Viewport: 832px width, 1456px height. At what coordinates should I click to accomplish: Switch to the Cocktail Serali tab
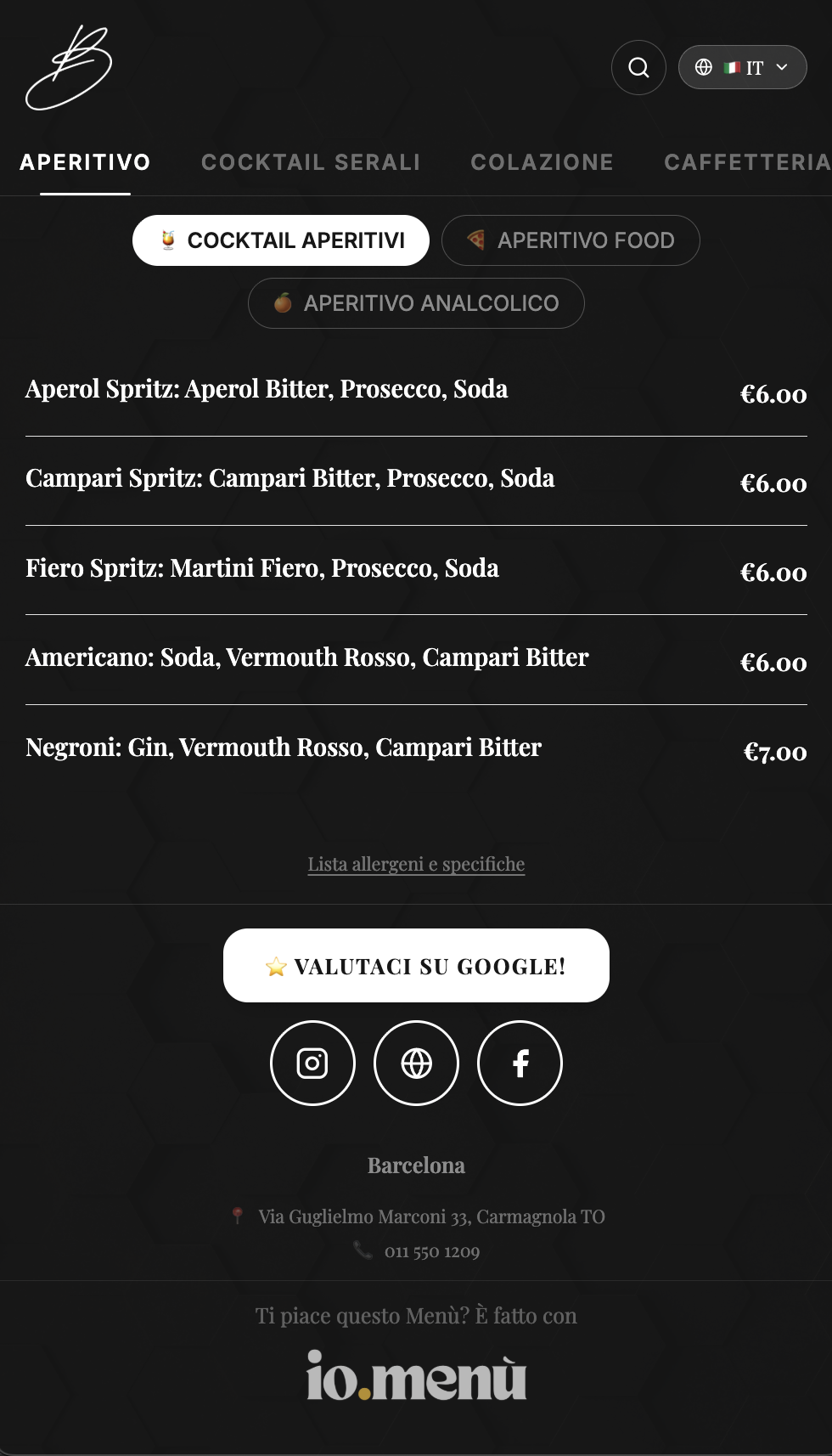click(x=311, y=162)
